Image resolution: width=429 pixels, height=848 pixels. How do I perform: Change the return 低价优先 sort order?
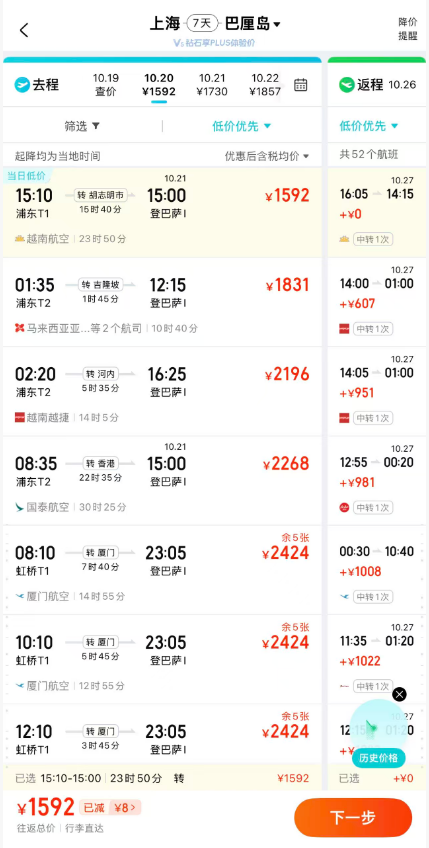click(x=369, y=126)
